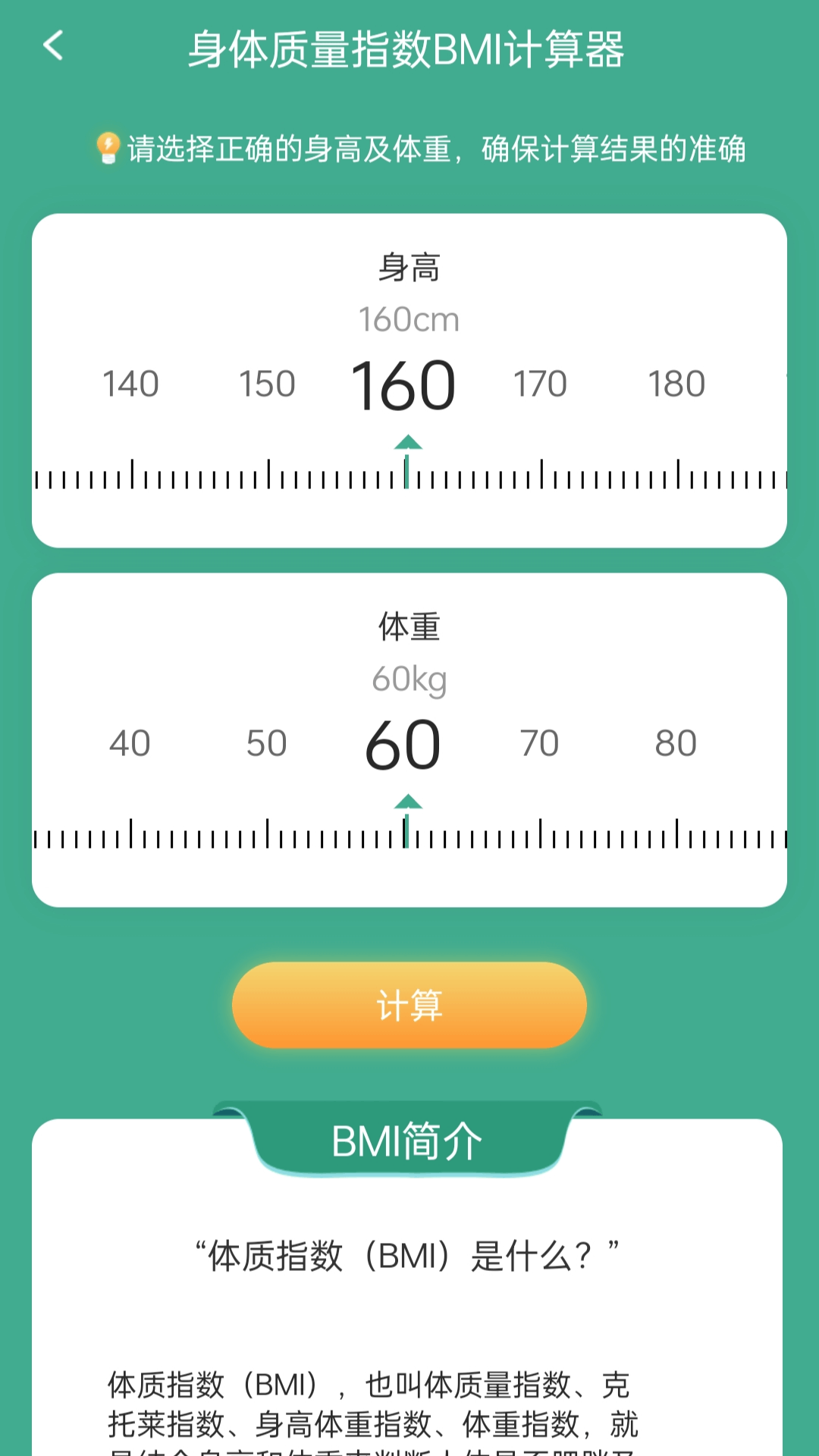Tap the orange gradient calculate pill
The image size is (819, 1456).
coord(408,1006)
